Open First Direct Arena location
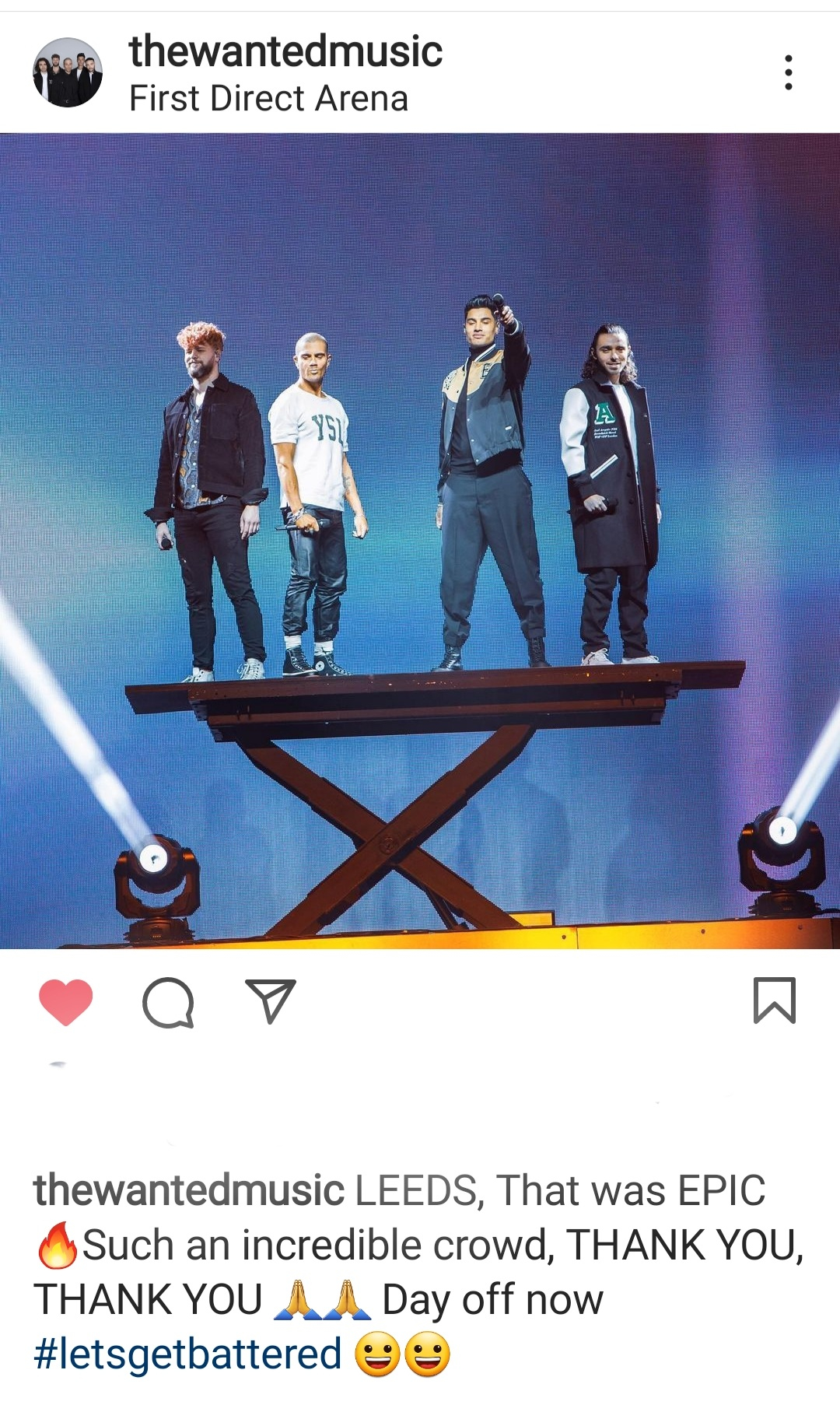This screenshot has height=1405, width=840. pos(268,99)
